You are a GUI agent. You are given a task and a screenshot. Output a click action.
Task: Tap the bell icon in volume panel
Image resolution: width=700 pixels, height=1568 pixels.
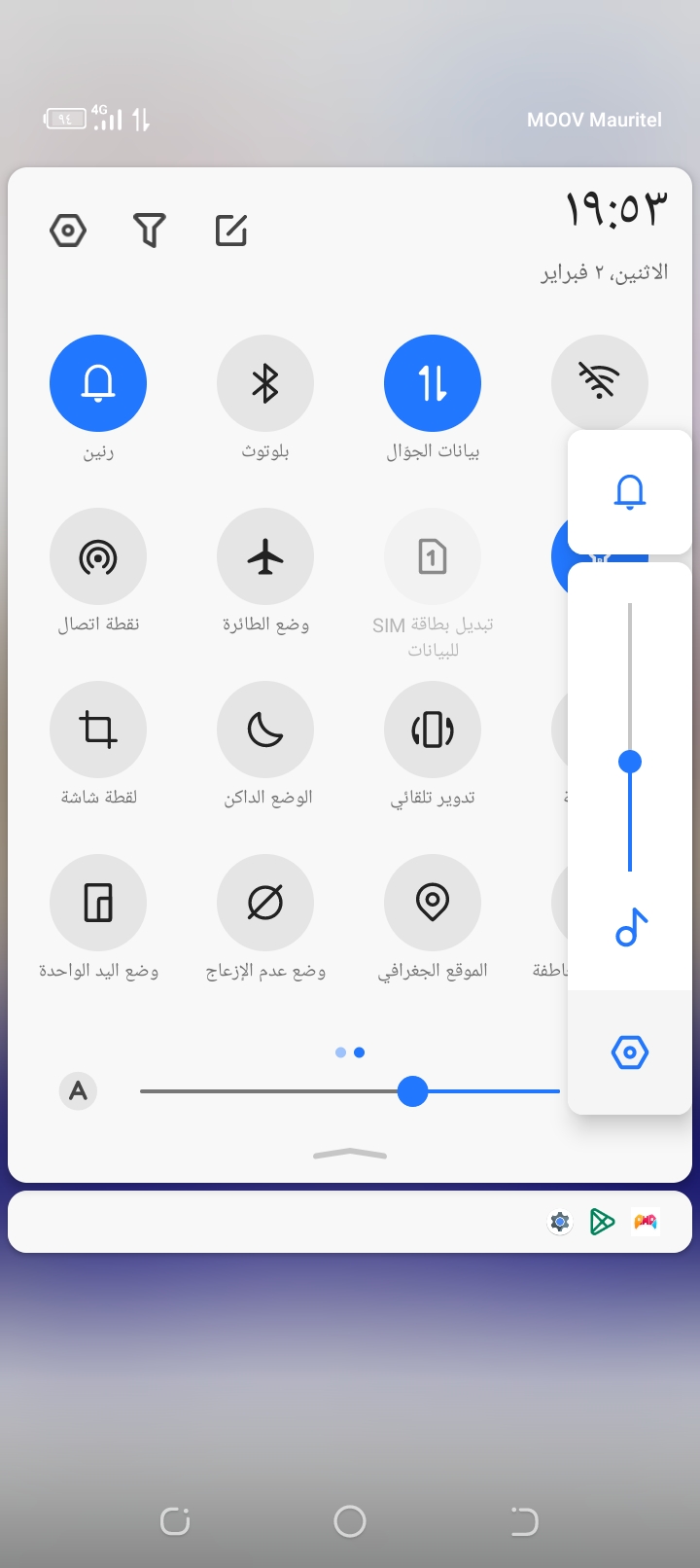(630, 492)
